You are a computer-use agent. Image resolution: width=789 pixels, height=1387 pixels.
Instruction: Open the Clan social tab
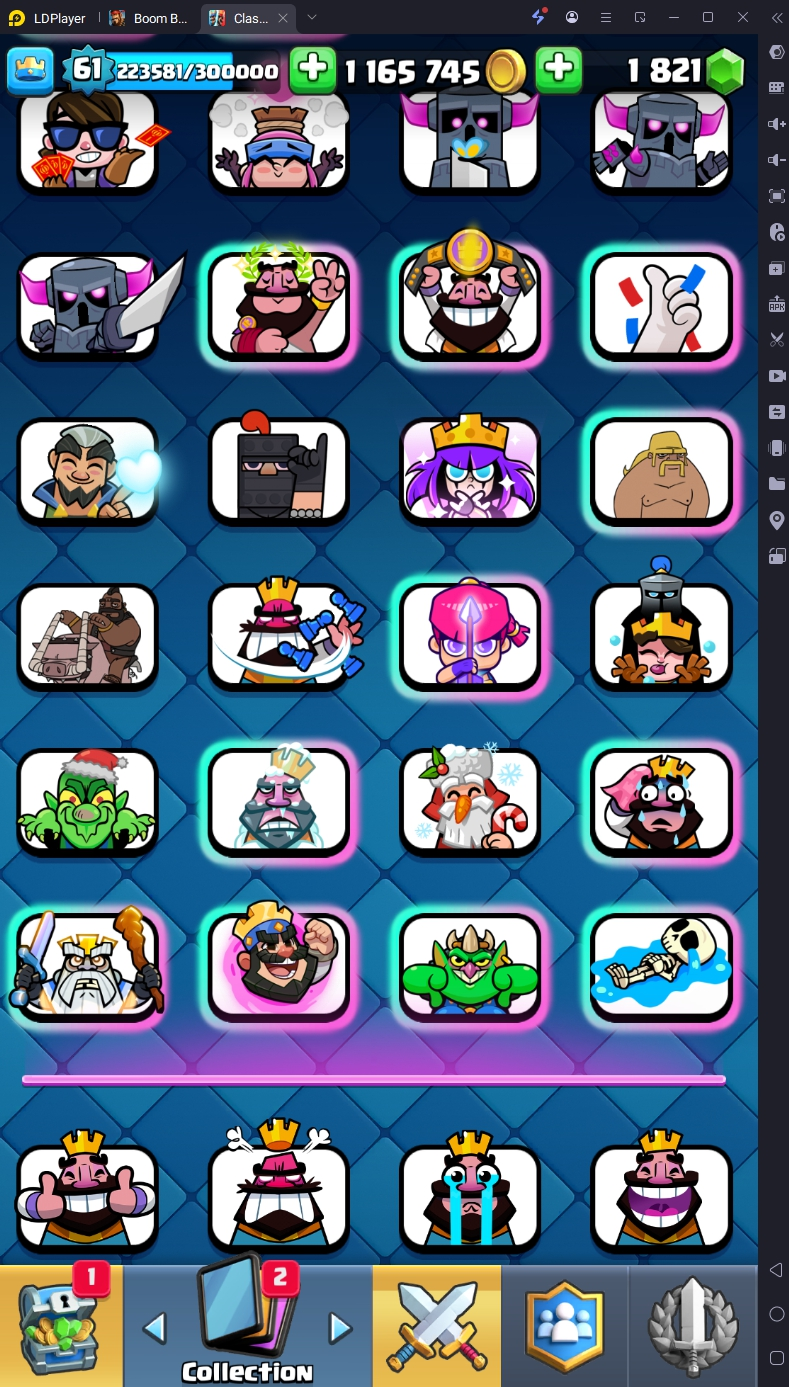coord(565,1325)
